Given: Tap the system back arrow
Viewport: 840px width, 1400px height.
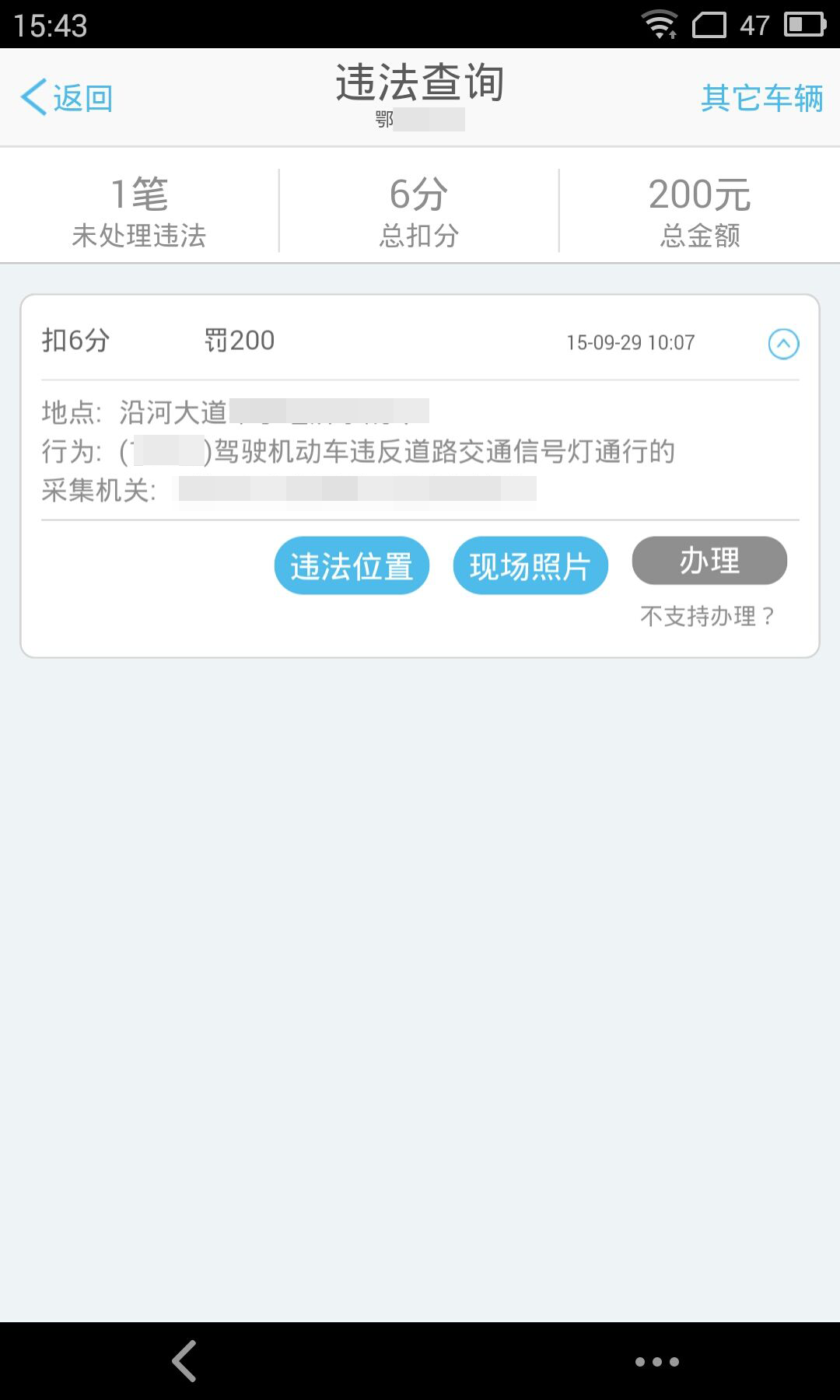Looking at the screenshot, I should point(184,1361).
